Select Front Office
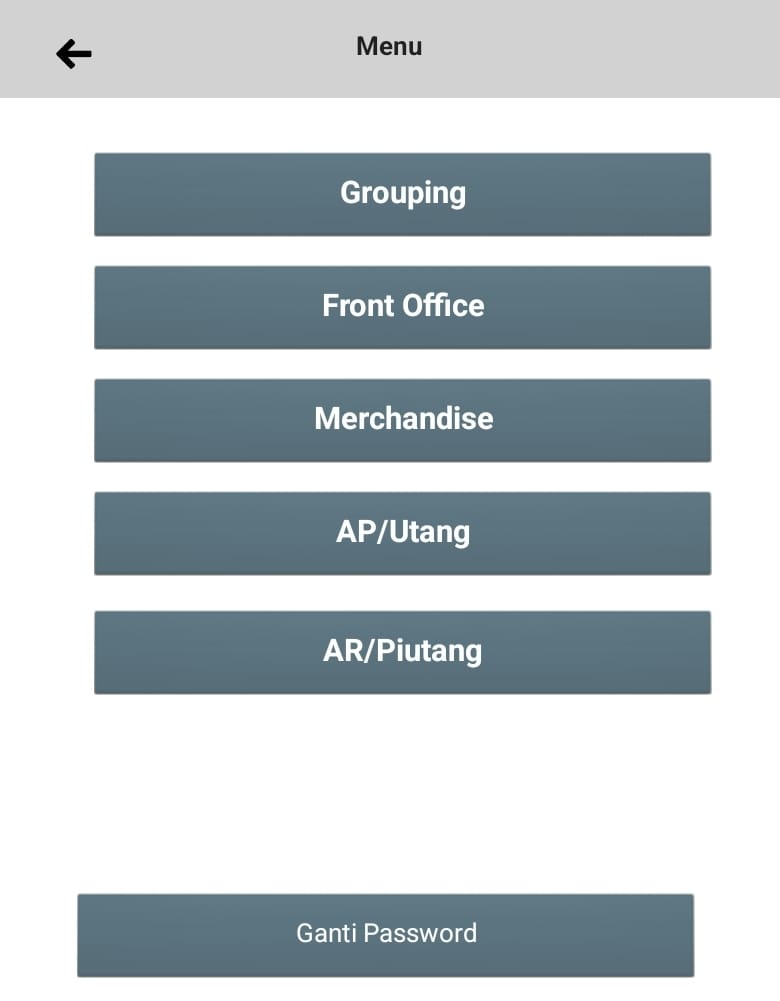 pos(403,308)
